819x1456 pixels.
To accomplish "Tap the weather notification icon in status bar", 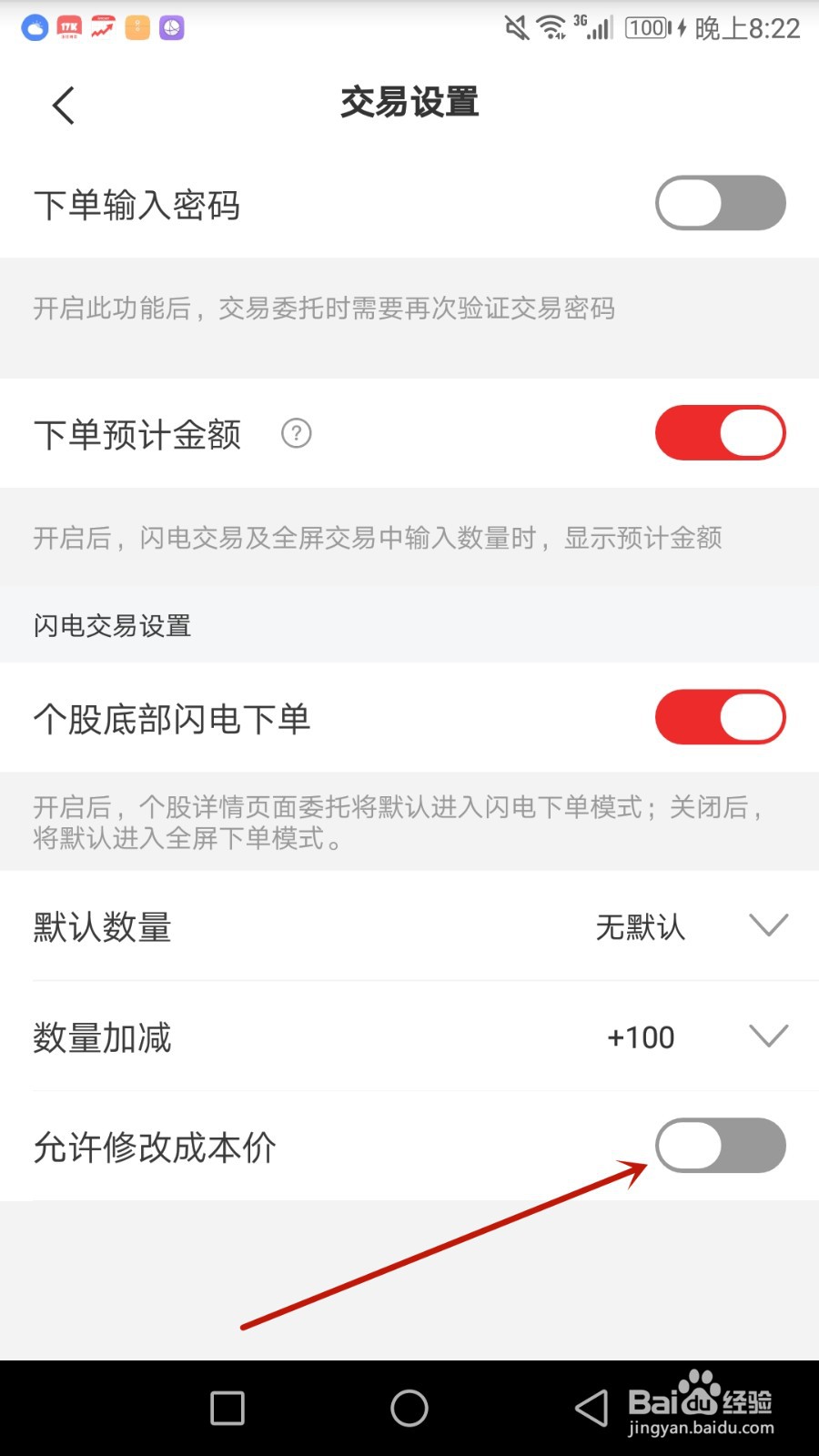I will (35, 27).
